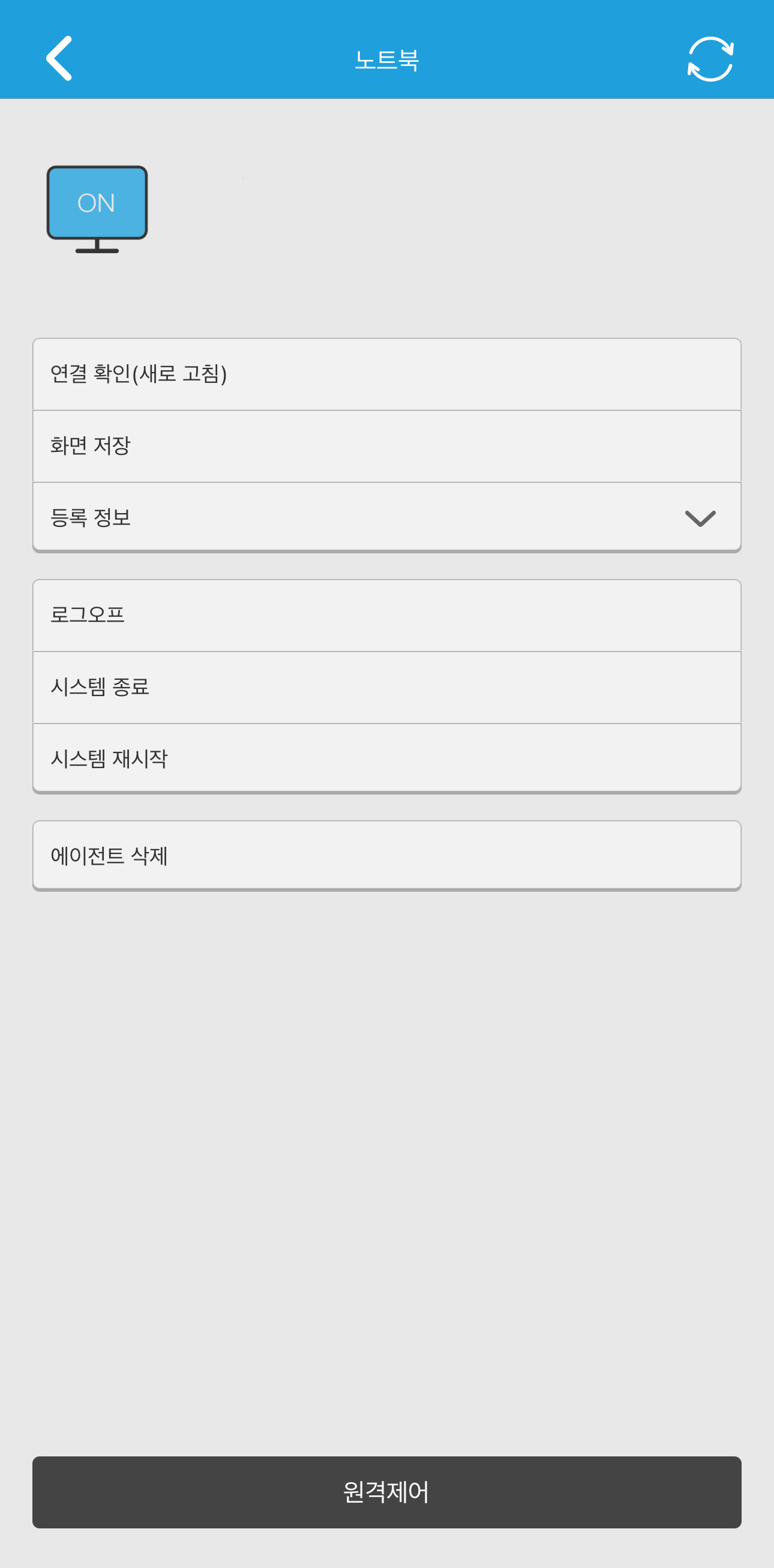Start 원격제어 with the bottom button
This screenshot has width=774, height=1568.
(x=386, y=1492)
